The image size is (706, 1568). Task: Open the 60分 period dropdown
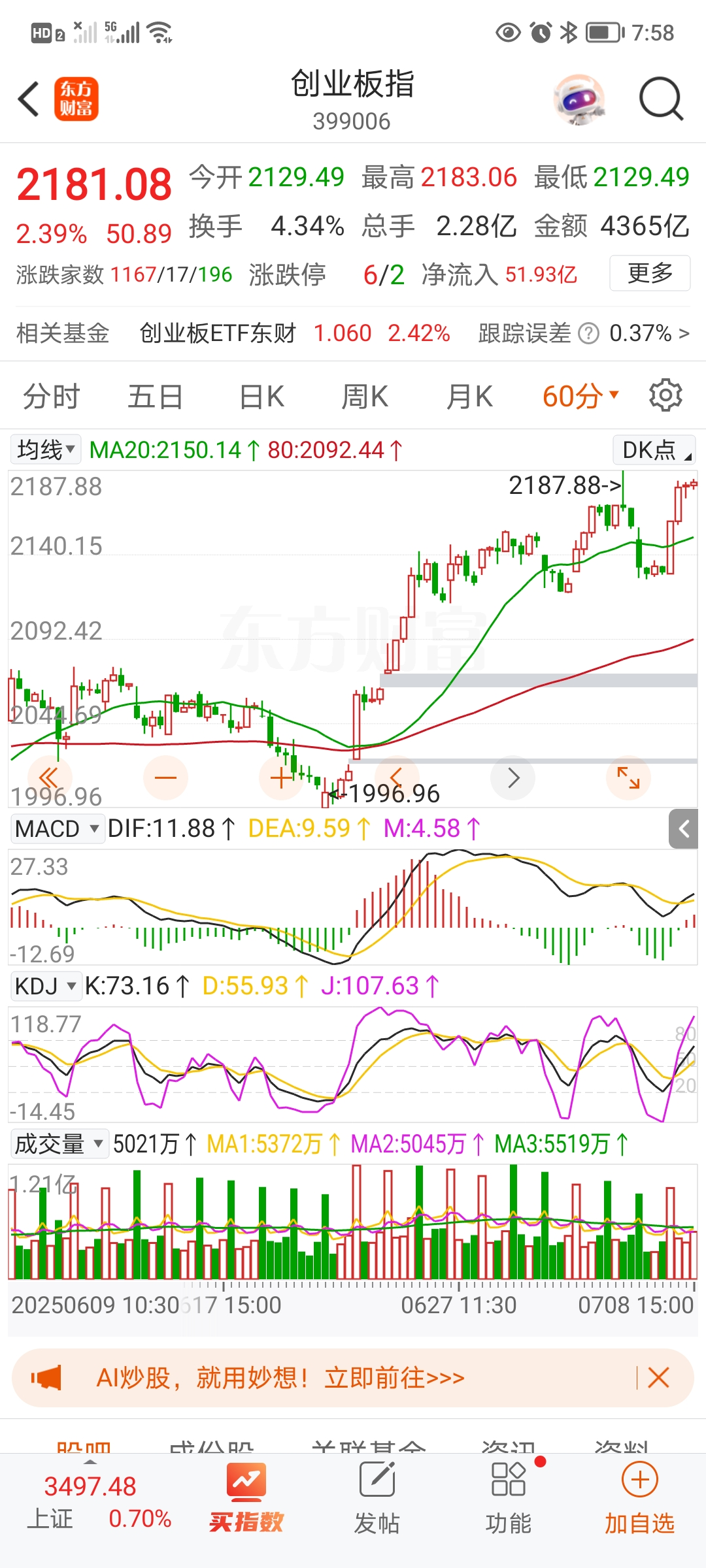pos(580,397)
